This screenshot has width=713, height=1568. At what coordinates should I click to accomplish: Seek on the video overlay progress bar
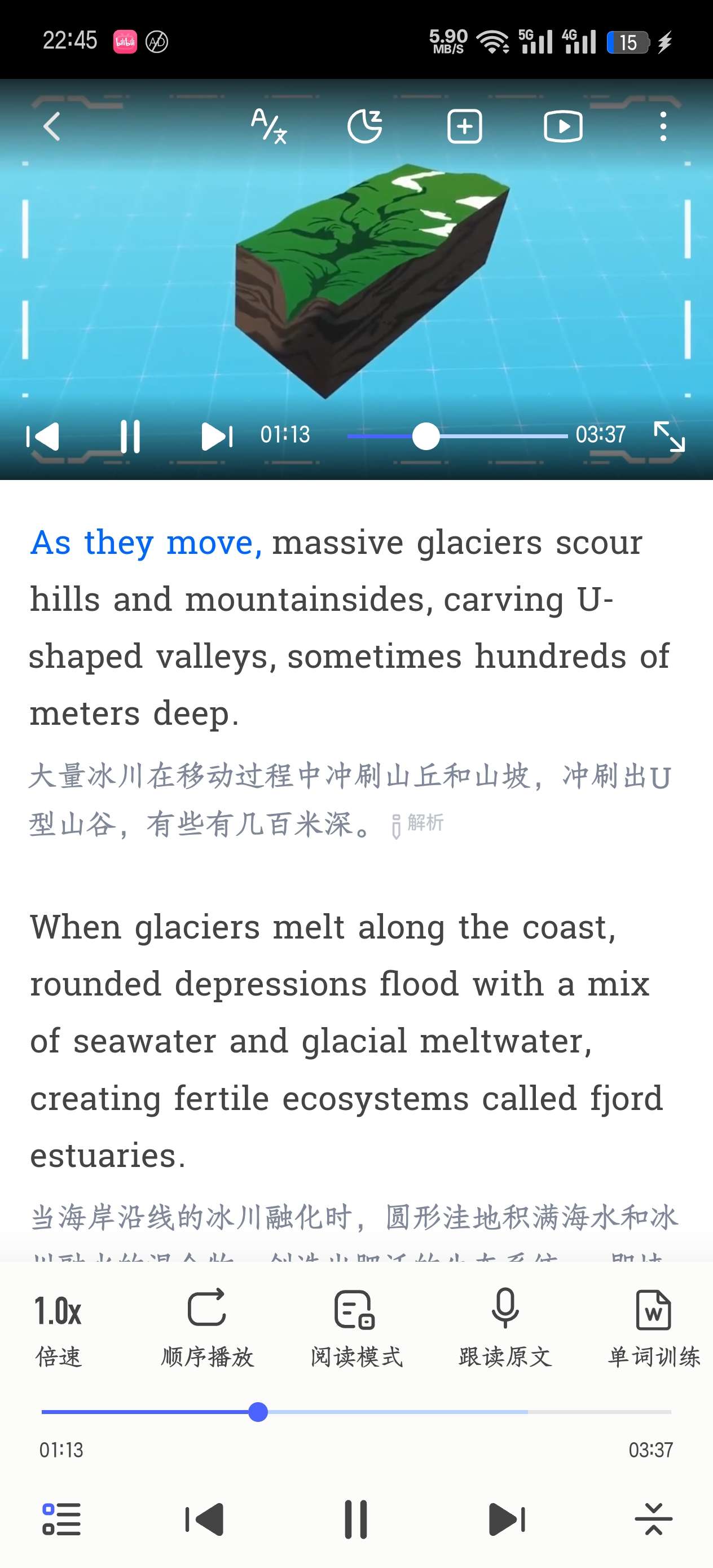tap(457, 437)
